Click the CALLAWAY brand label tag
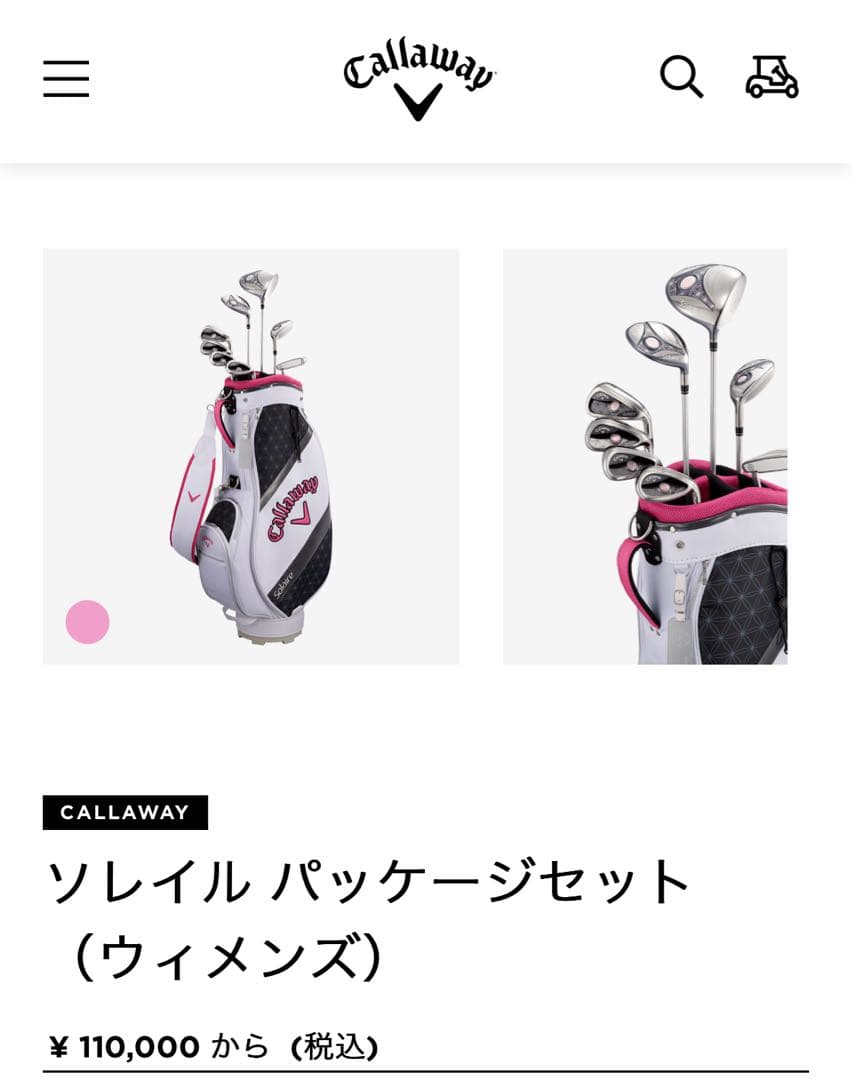This screenshot has height=1080, width=852. [x=123, y=813]
